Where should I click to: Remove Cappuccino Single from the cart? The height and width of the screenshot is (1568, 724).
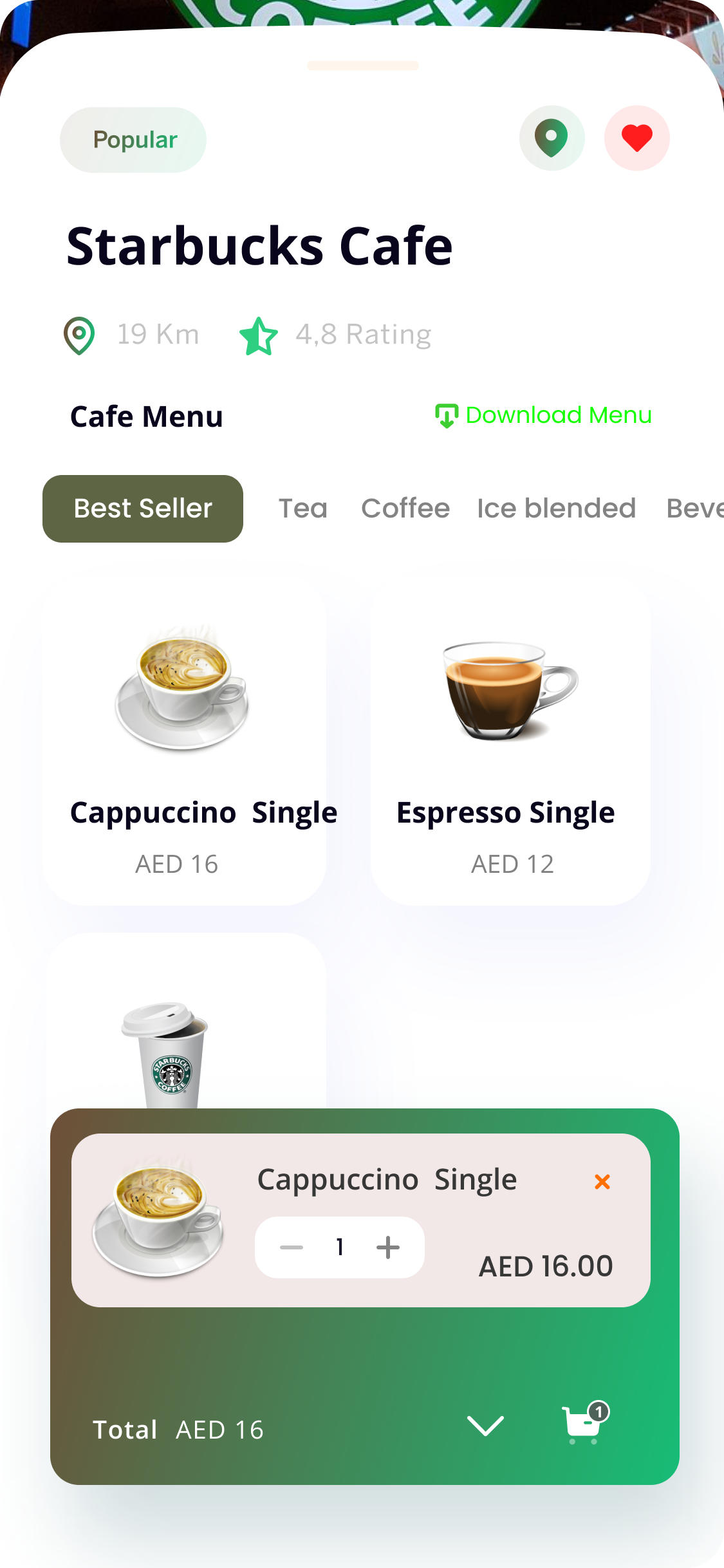pyautogui.click(x=602, y=1182)
